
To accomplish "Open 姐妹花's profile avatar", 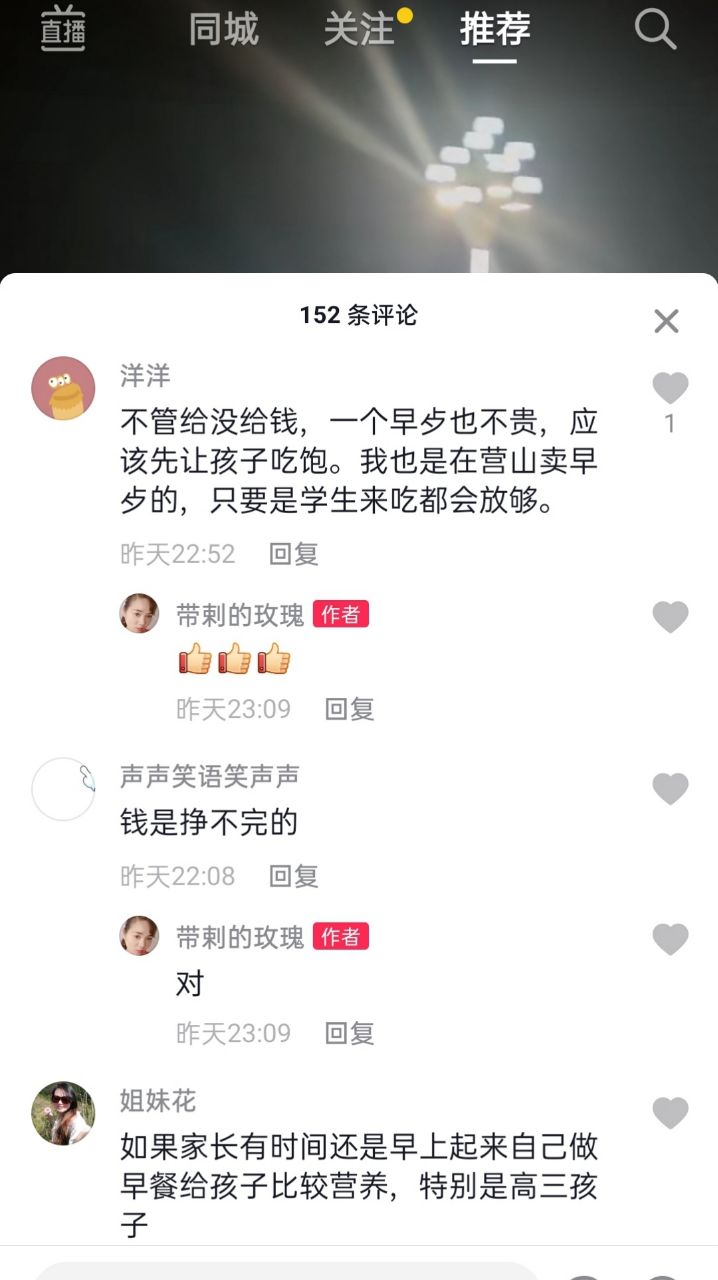I will click(x=64, y=1113).
